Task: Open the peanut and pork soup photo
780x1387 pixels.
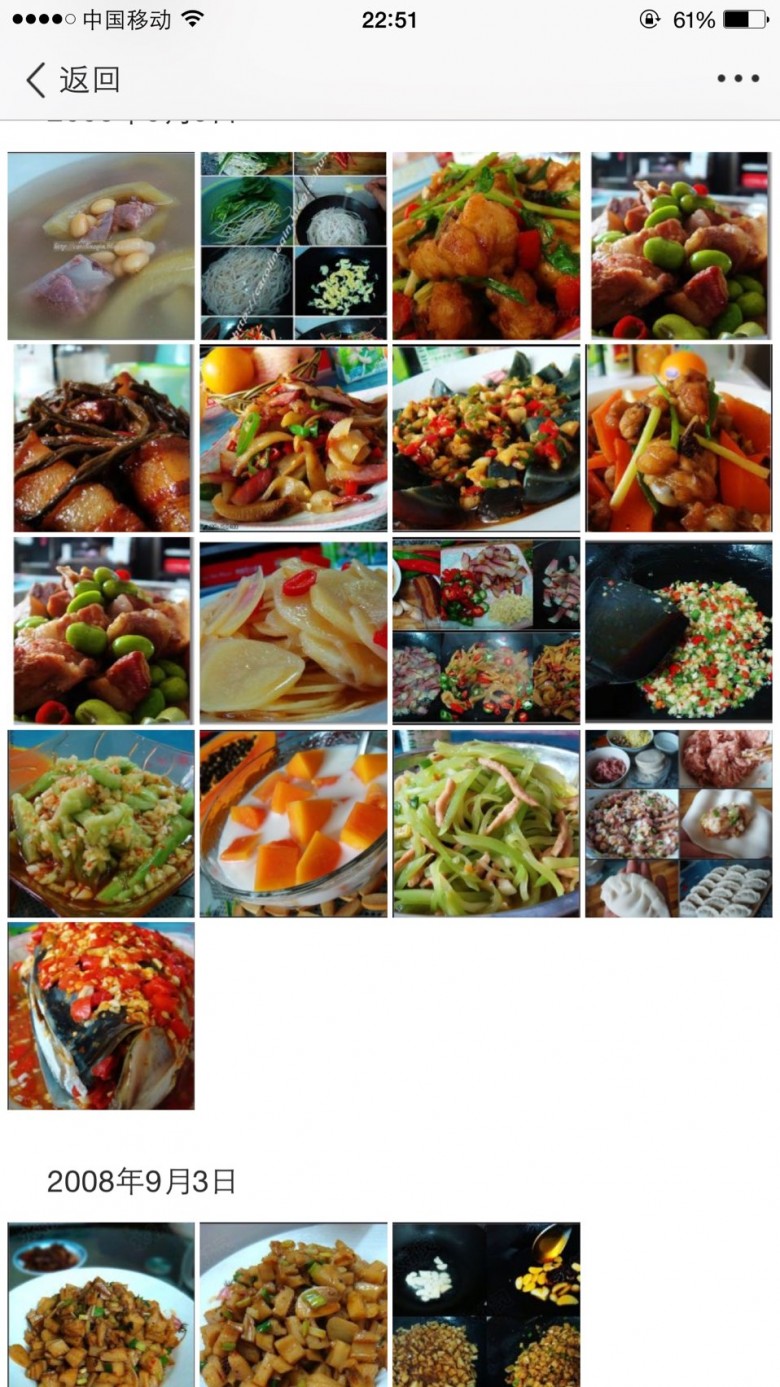Action: [101, 246]
